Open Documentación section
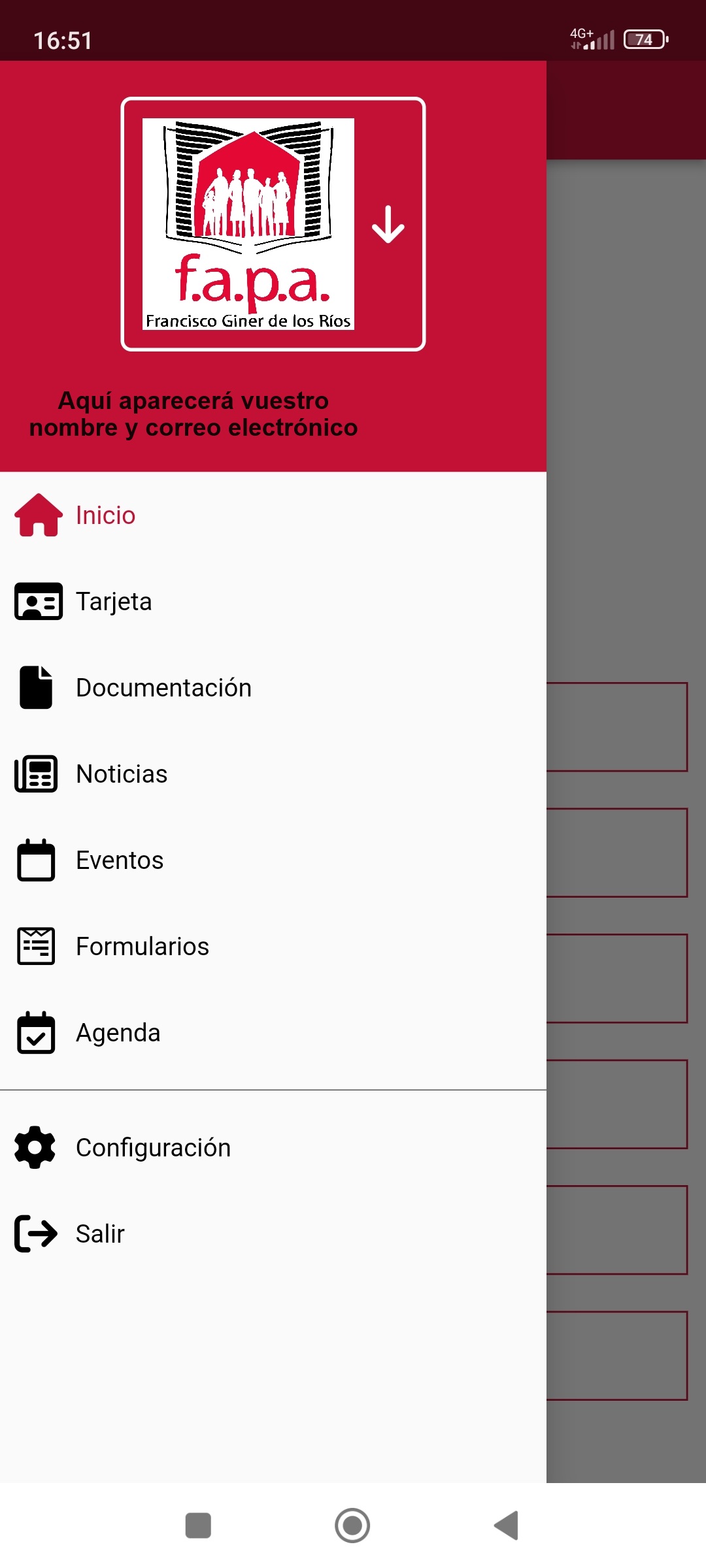The width and height of the screenshot is (706, 1568). point(273,688)
